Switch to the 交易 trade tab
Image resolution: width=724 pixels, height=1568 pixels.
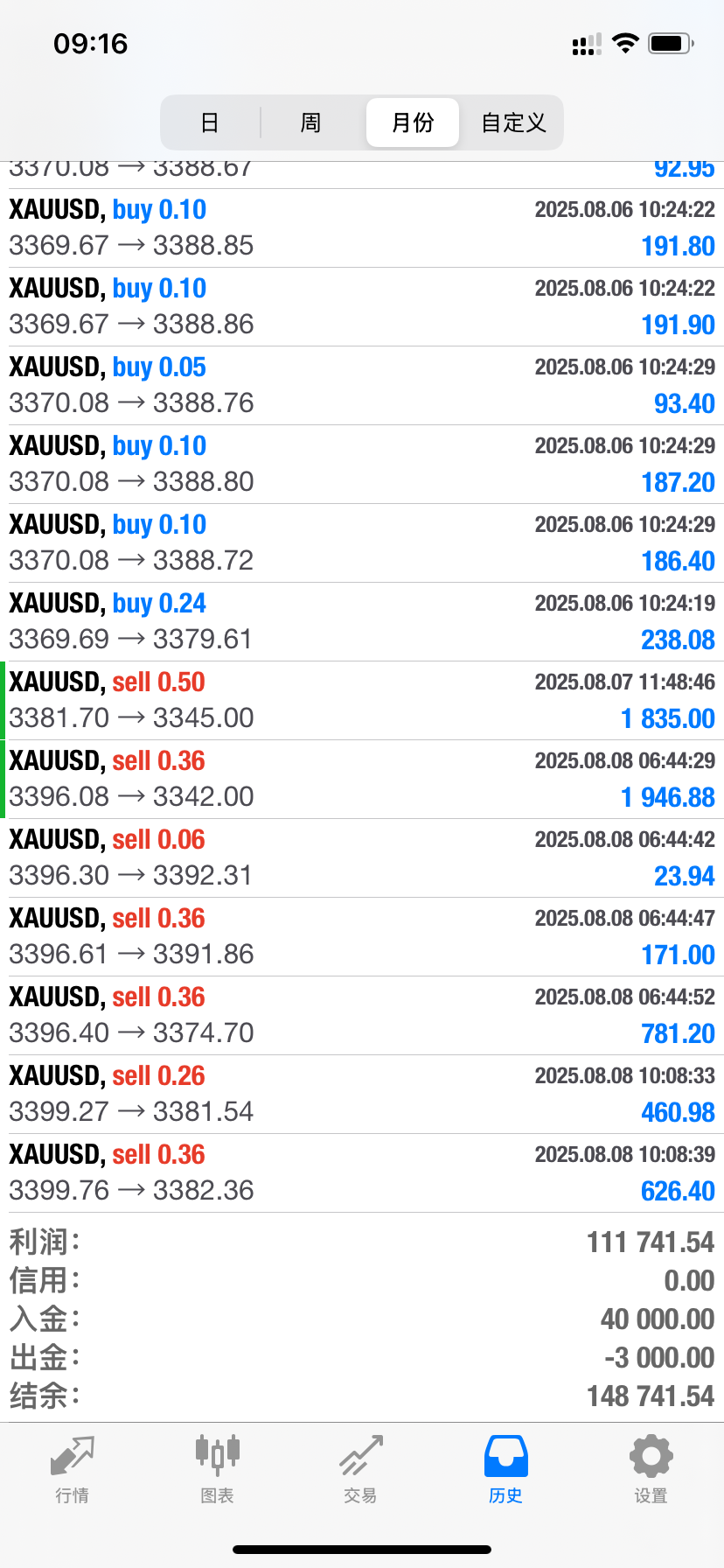361,1470
